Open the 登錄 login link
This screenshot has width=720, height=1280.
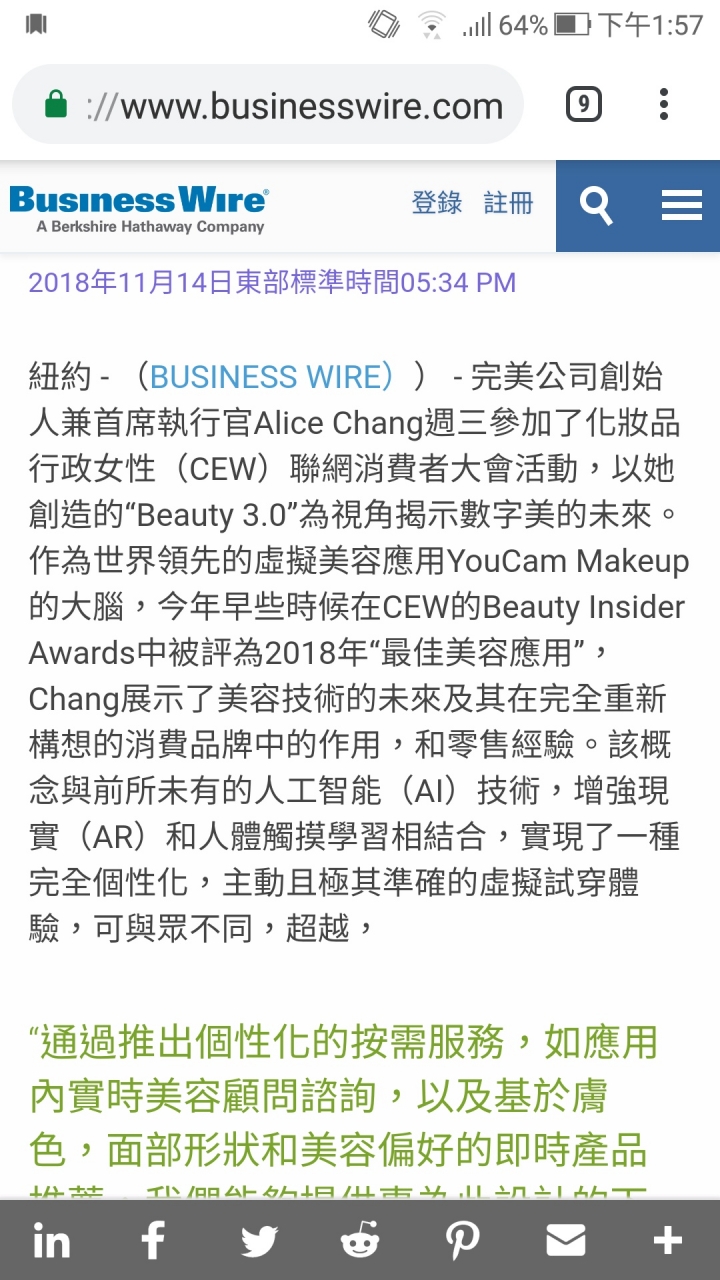tap(437, 203)
